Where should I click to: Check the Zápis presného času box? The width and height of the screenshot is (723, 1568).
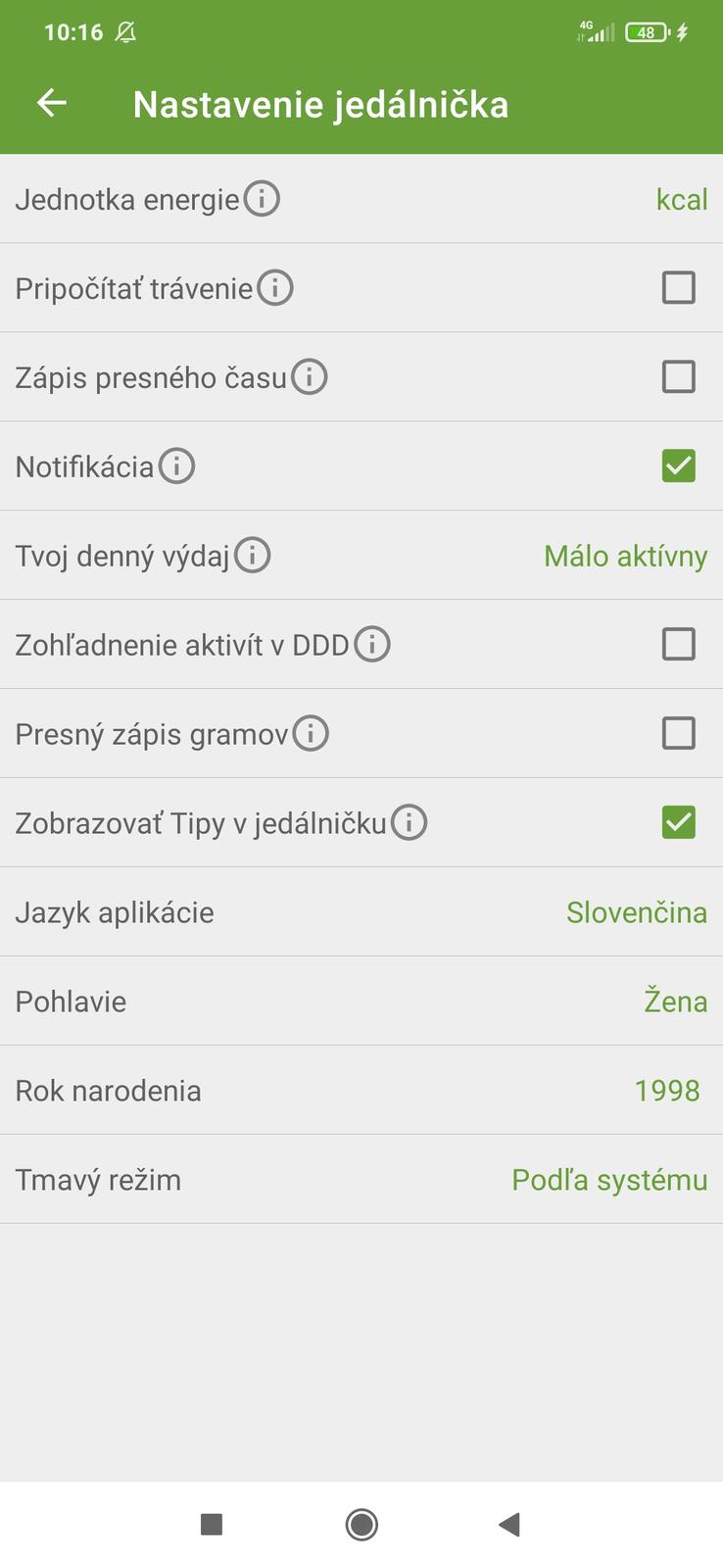pyautogui.click(x=678, y=377)
